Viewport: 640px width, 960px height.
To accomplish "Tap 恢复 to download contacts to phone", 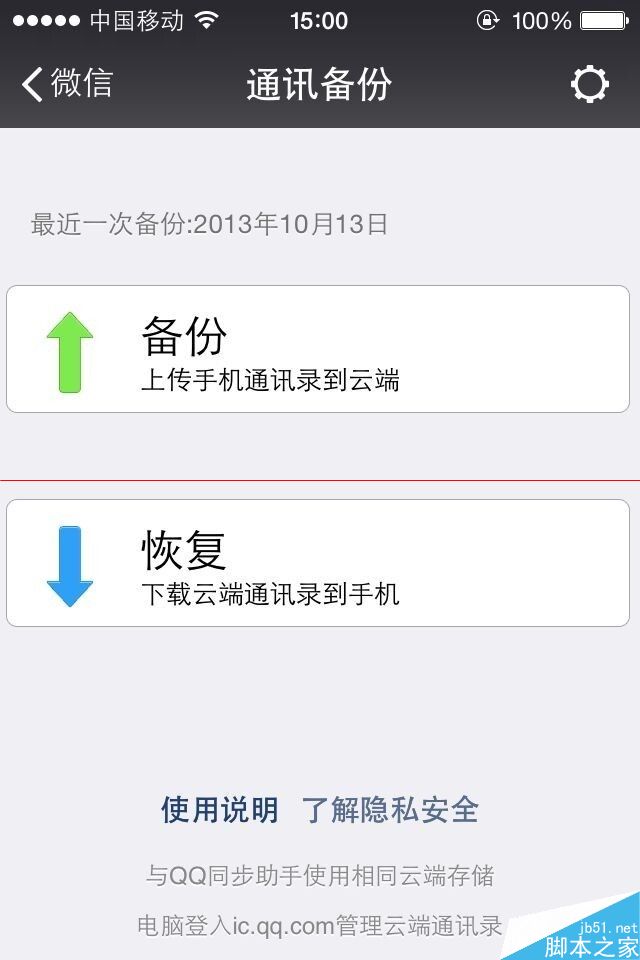I will click(318, 563).
